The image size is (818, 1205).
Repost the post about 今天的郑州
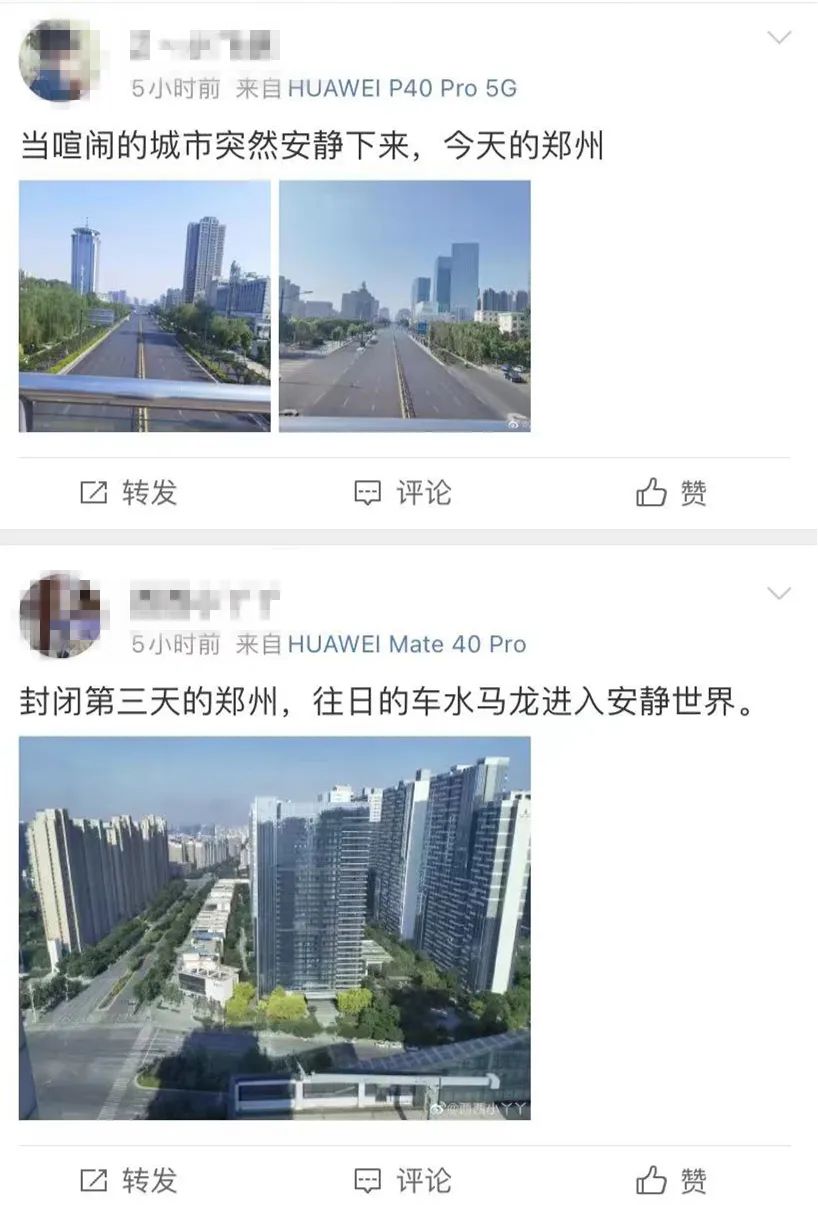coord(128,493)
